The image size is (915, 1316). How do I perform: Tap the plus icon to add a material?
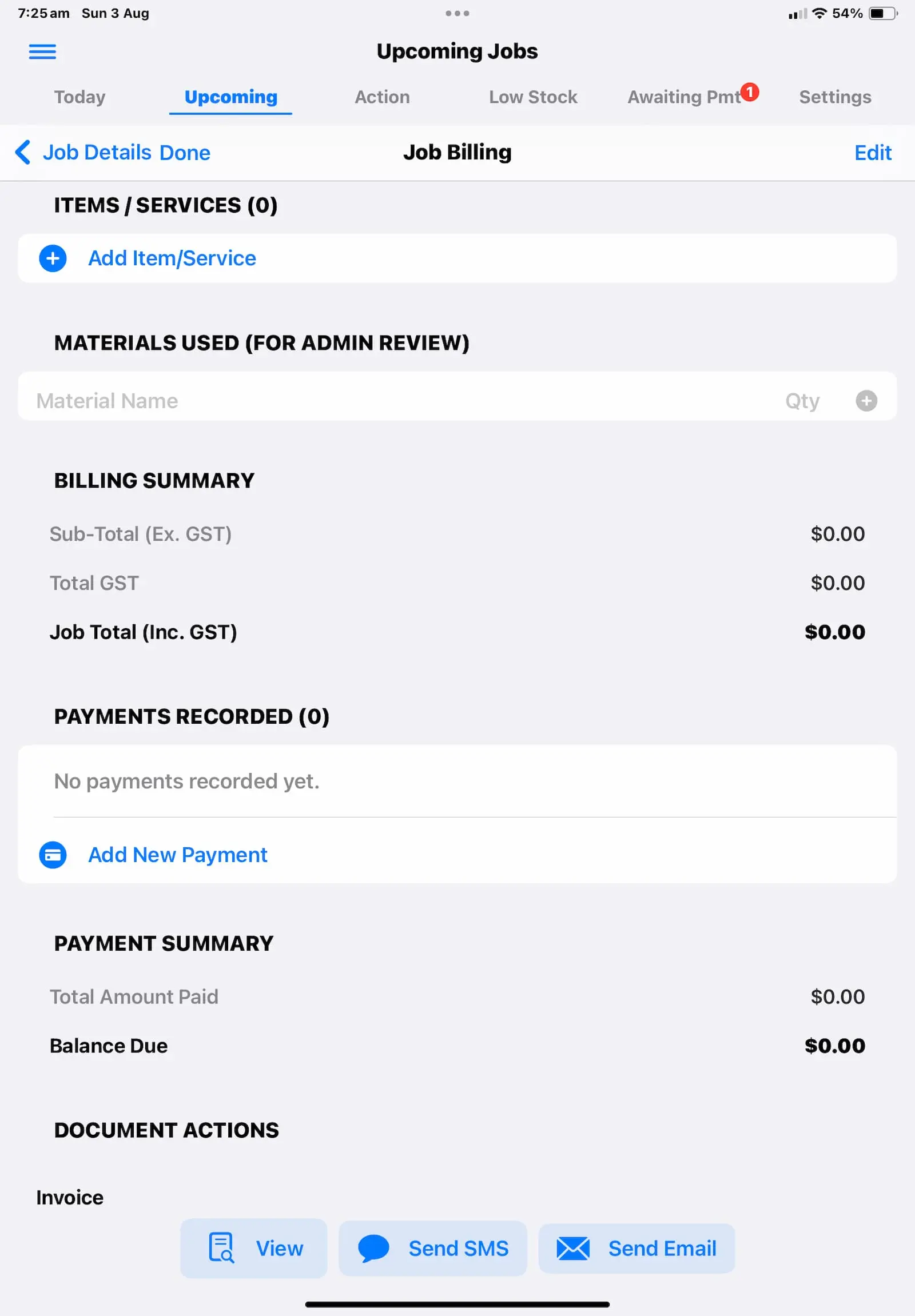tap(866, 401)
